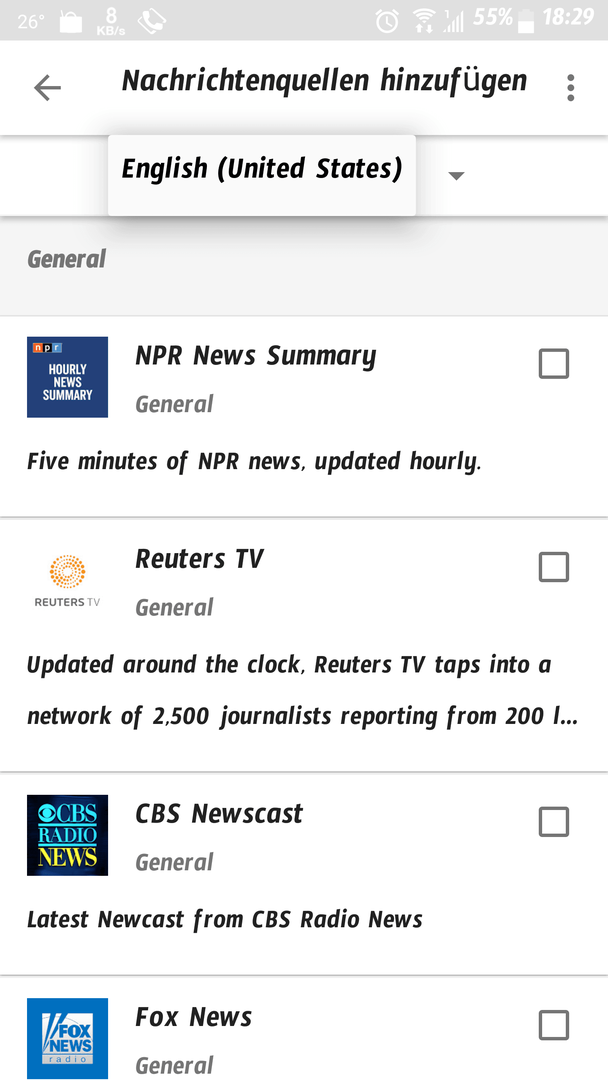Screen dimensions: 608x1080
Task: Open the three-dot overflow menu
Action: coord(570,87)
